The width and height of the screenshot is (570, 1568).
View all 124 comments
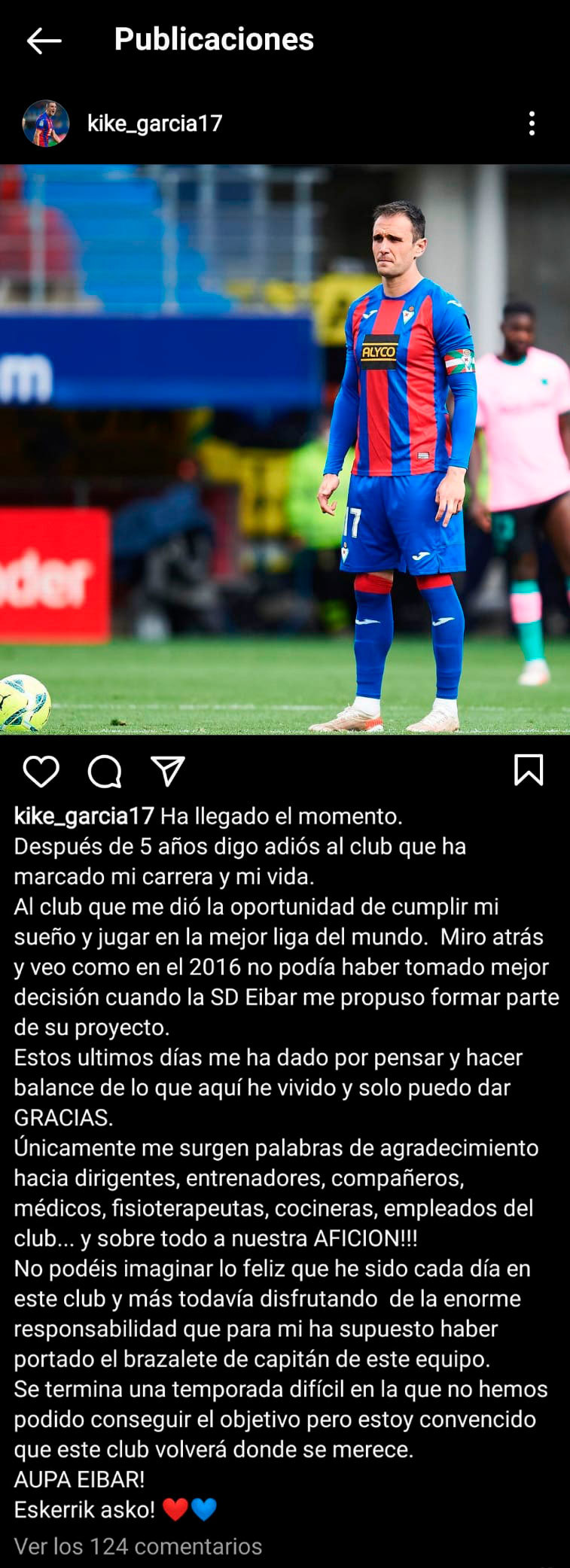tap(139, 1546)
